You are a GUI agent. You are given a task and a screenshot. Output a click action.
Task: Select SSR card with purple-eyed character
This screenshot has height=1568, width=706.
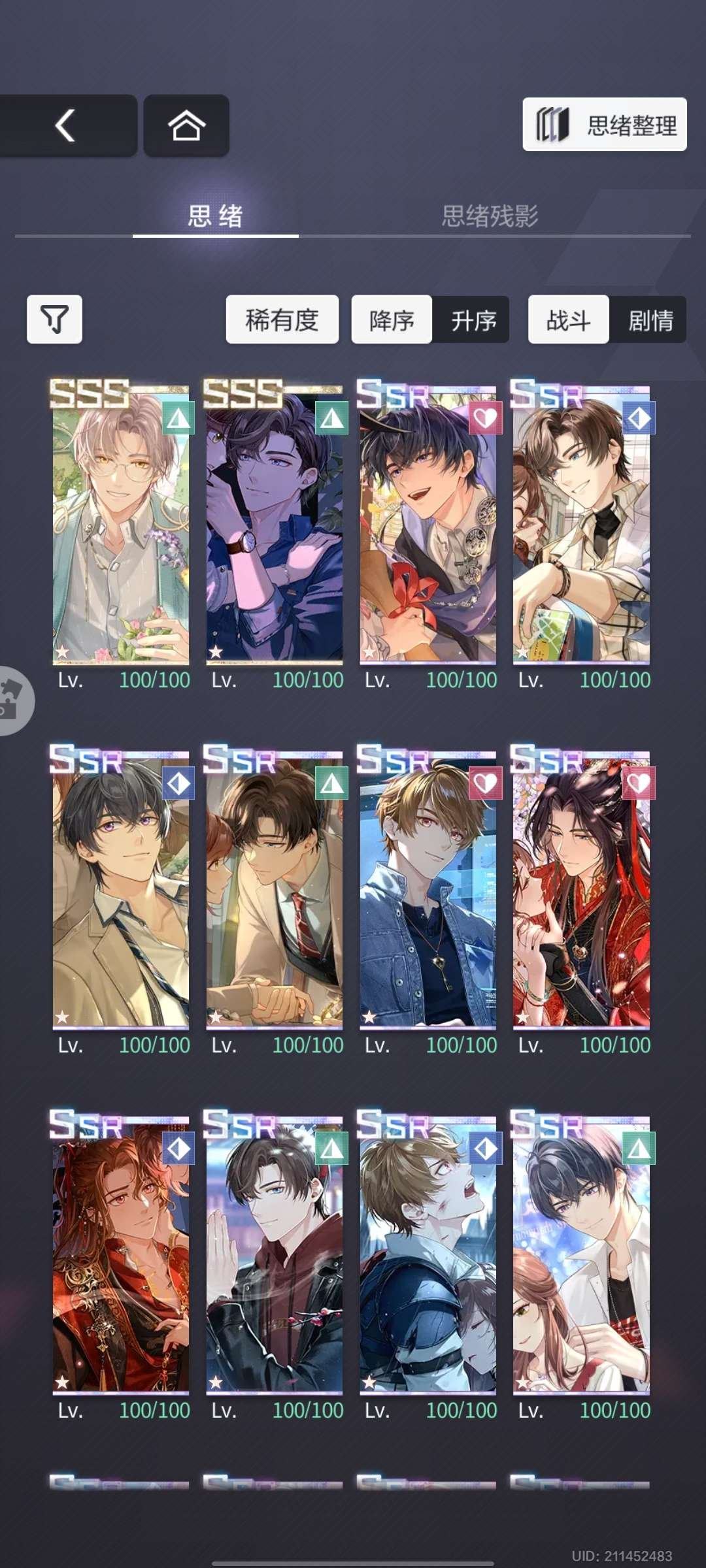click(x=121, y=889)
